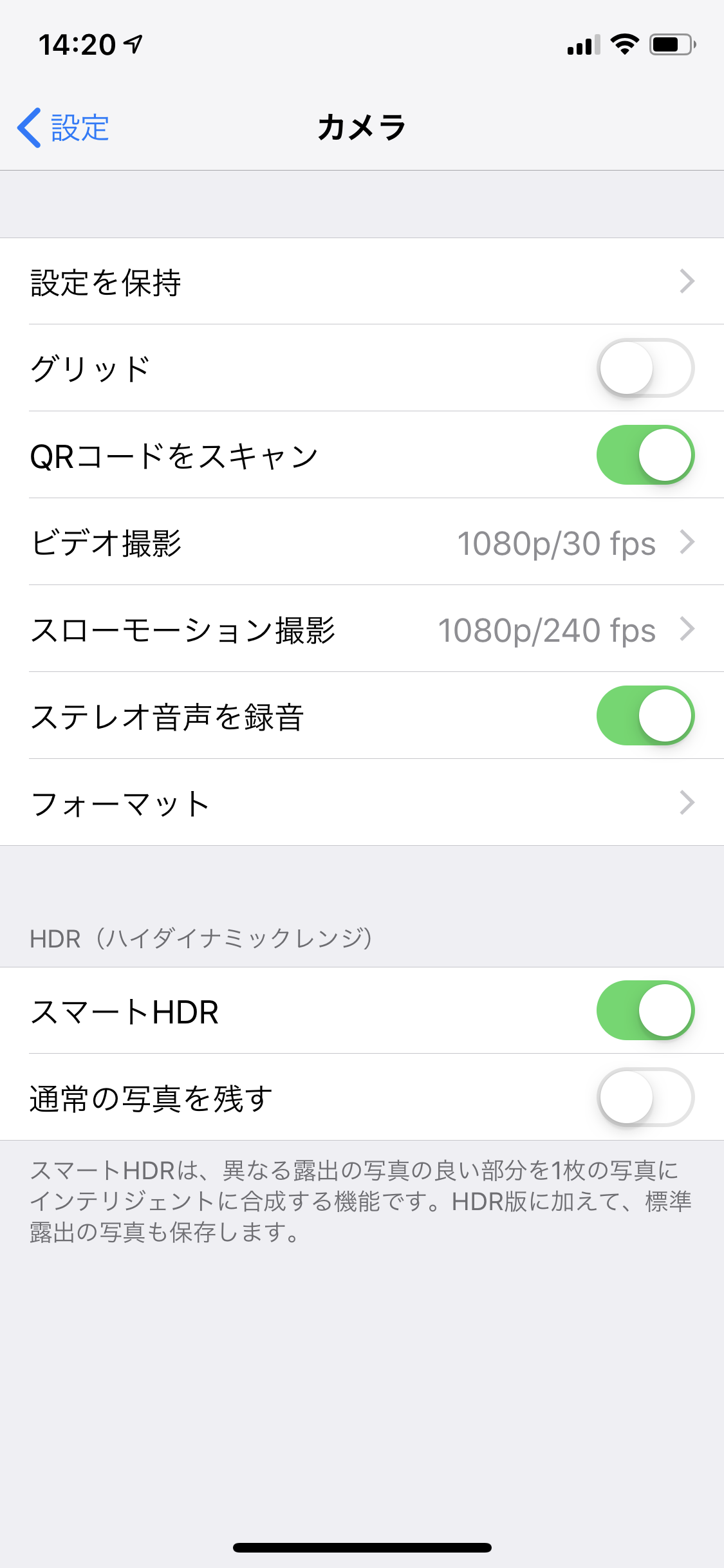Disable QRコードをスキャン toggle
The height and width of the screenshot is (1568, 724).
click(x=645, y=455)
